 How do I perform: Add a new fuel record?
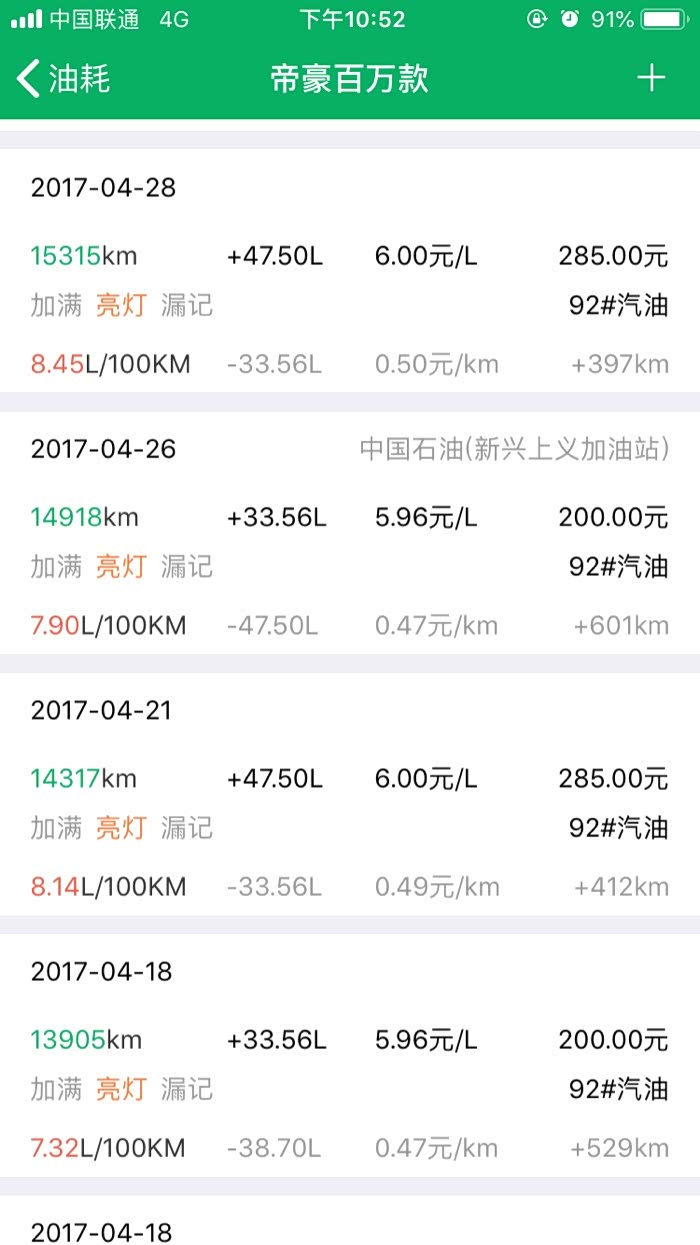coord(651,78)
